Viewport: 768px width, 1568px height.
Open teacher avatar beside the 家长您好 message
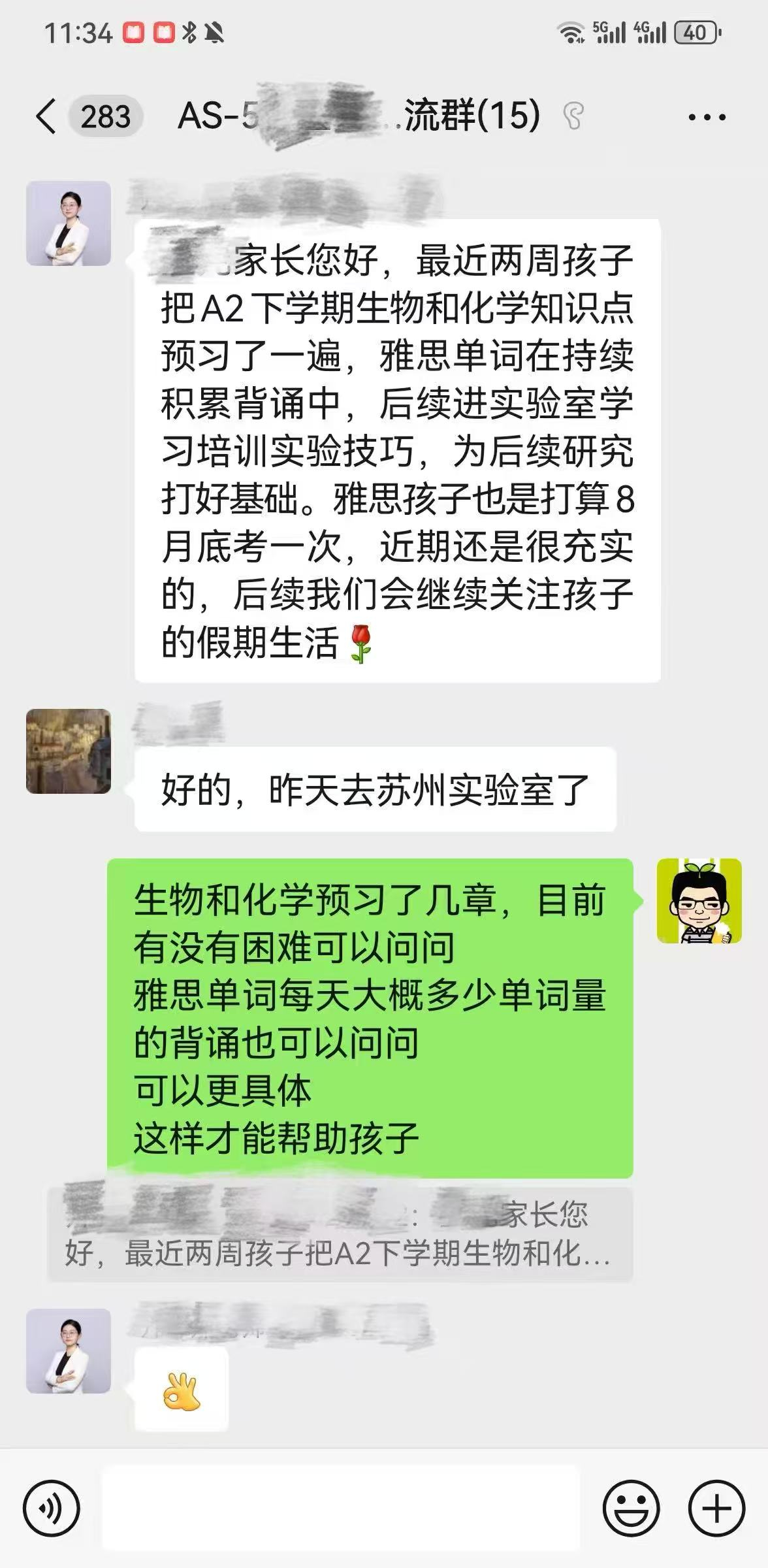(69, 223)
